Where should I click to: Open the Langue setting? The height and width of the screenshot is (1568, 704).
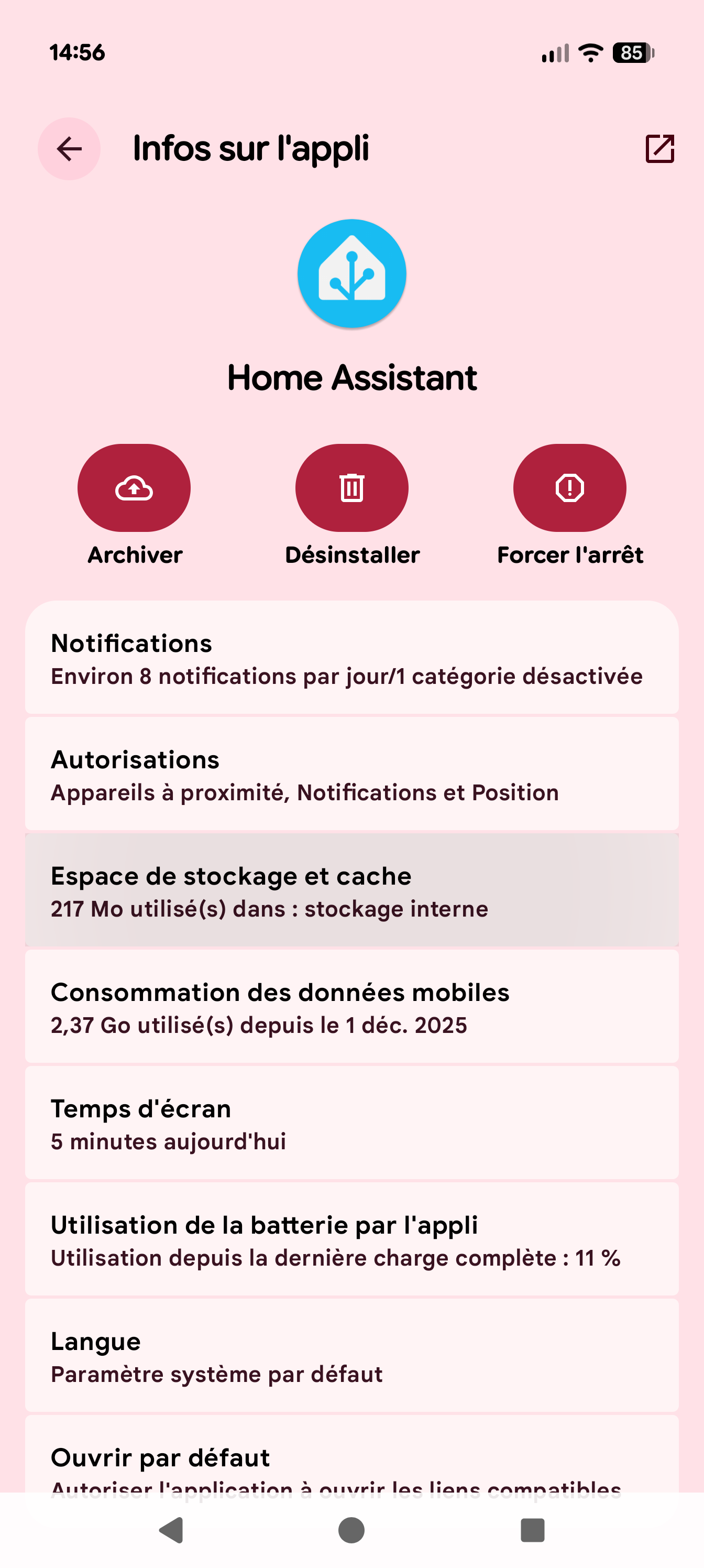(x=351, y=1356)
